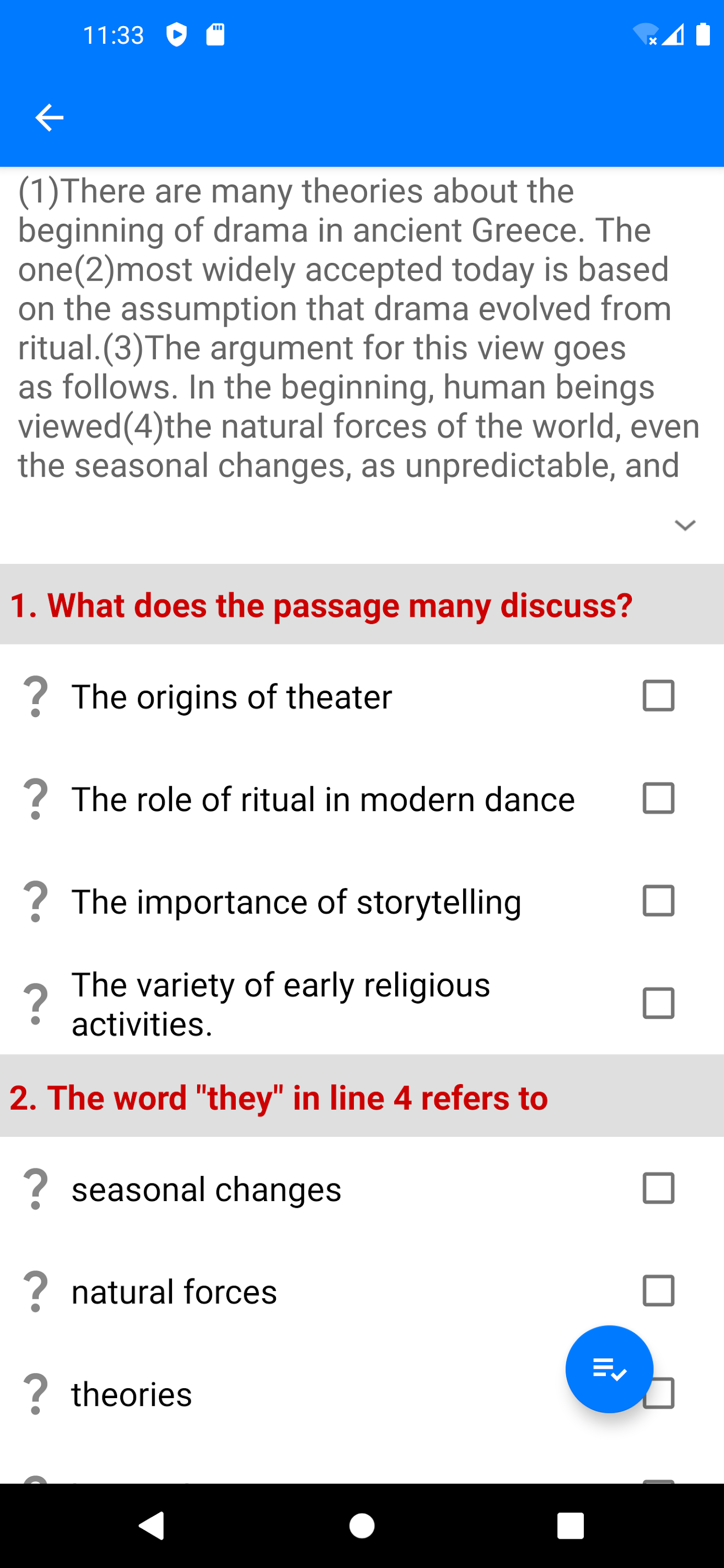Screen dimensions: 724x1568
Task: Check 'The origins of theater' answer
Action: point(658,696)
